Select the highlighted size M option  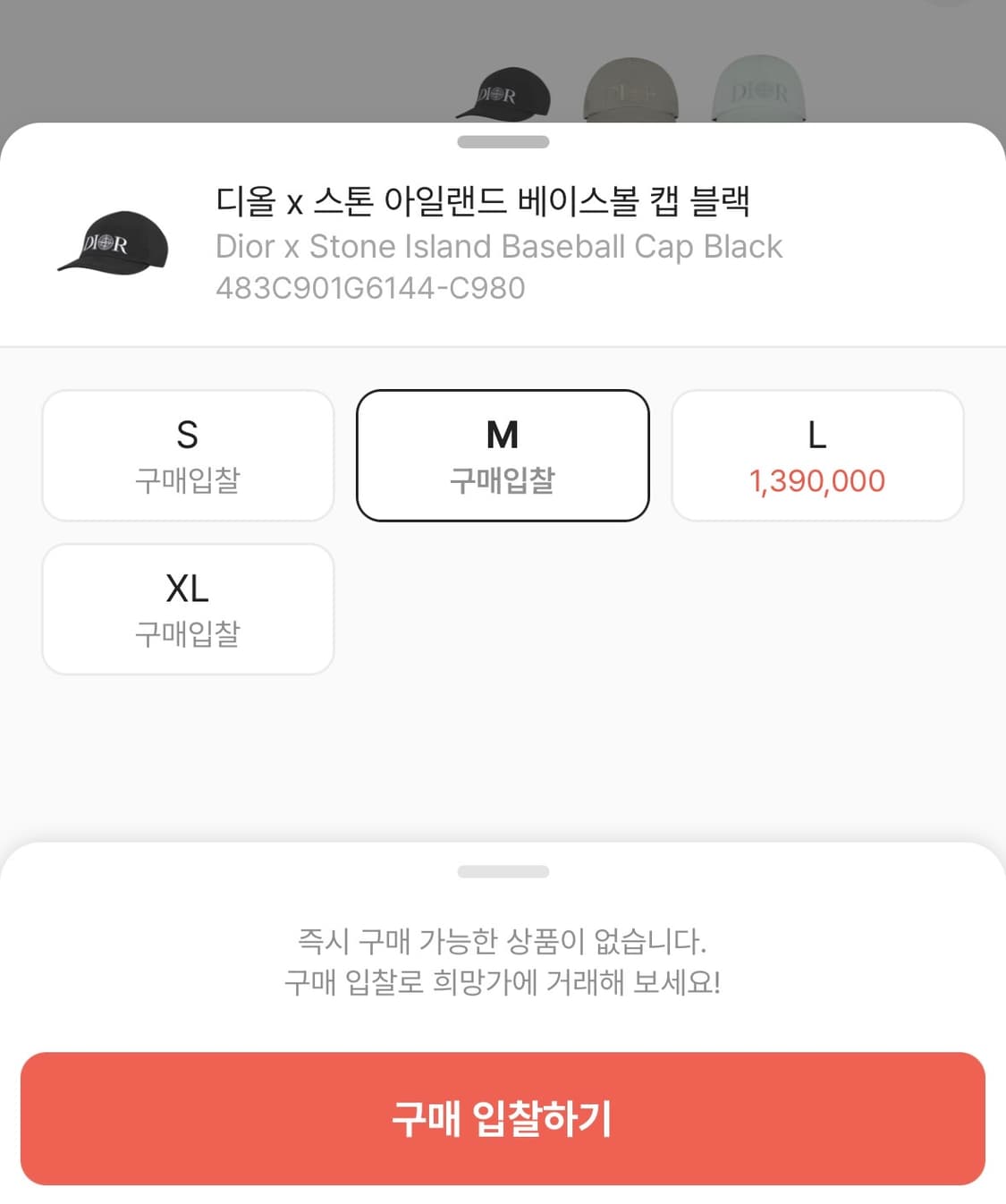pyautogui.click(x=503, y=454)
